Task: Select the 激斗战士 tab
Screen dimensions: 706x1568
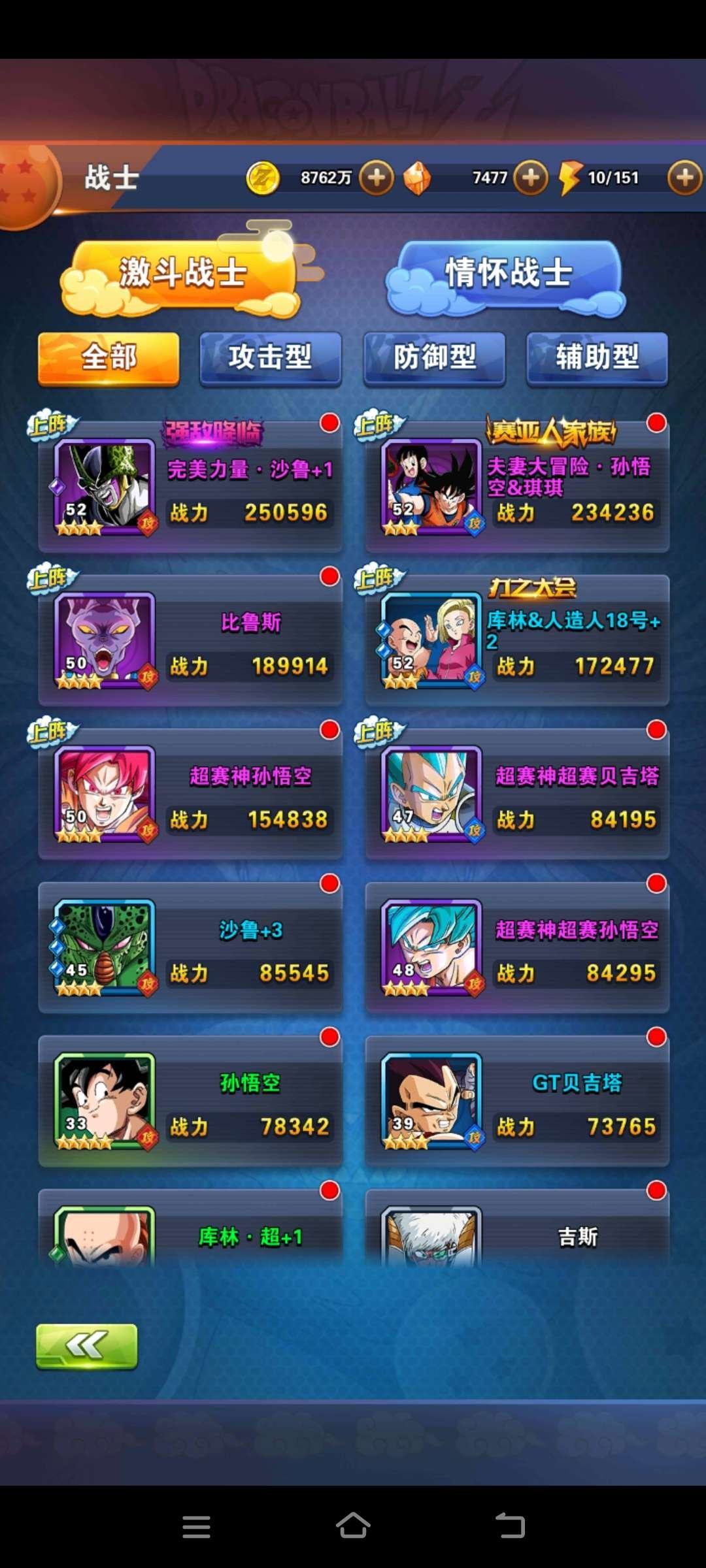Action: pyautogui.click(x=183, y=274)
